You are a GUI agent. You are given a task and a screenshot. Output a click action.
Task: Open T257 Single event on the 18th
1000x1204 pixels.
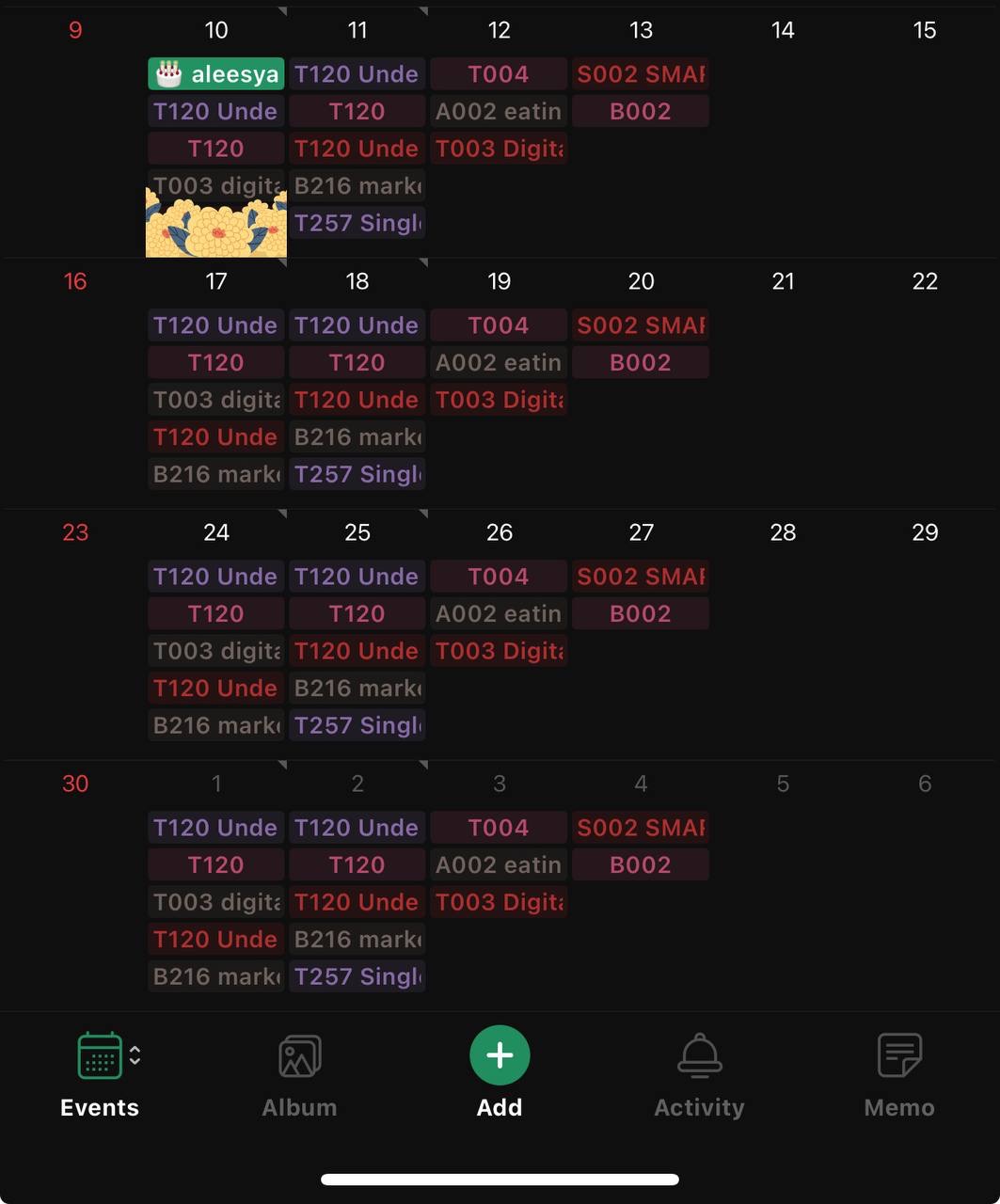tap(357, 474)
